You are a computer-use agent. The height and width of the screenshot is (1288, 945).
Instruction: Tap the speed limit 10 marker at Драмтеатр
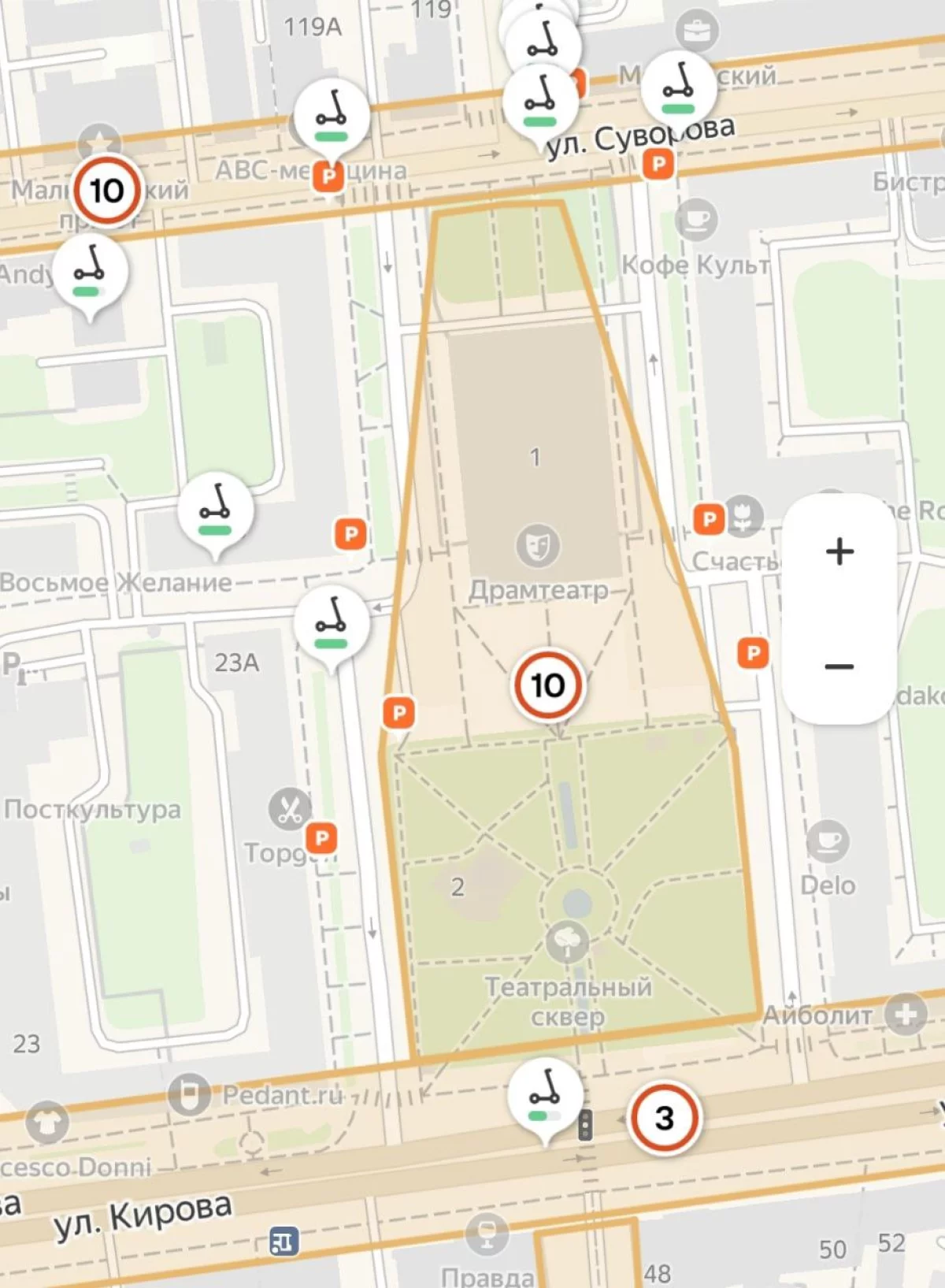(548, 685)
